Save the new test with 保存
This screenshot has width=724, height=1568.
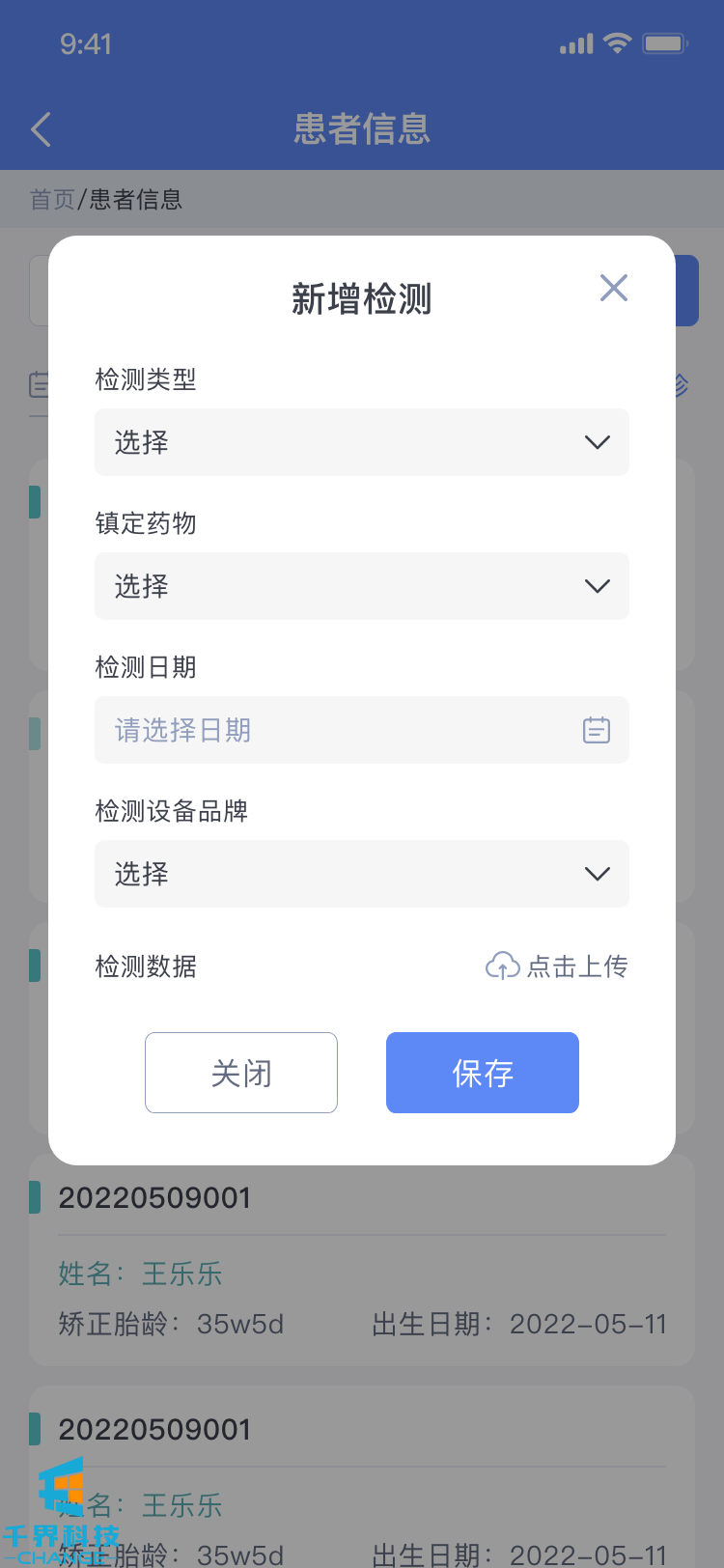click(x=483, y=1073)
